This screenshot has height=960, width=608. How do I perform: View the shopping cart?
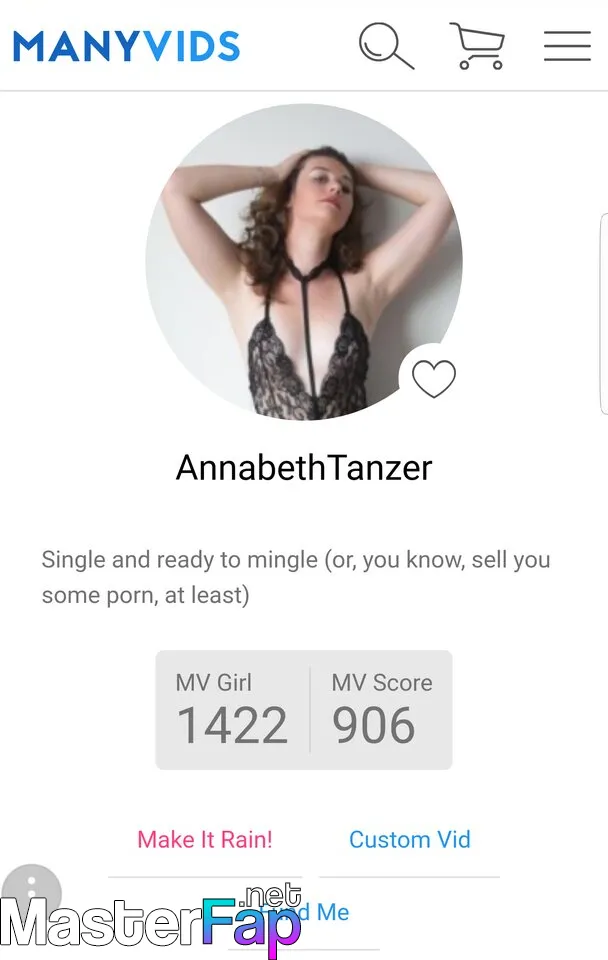coord(476,46)
